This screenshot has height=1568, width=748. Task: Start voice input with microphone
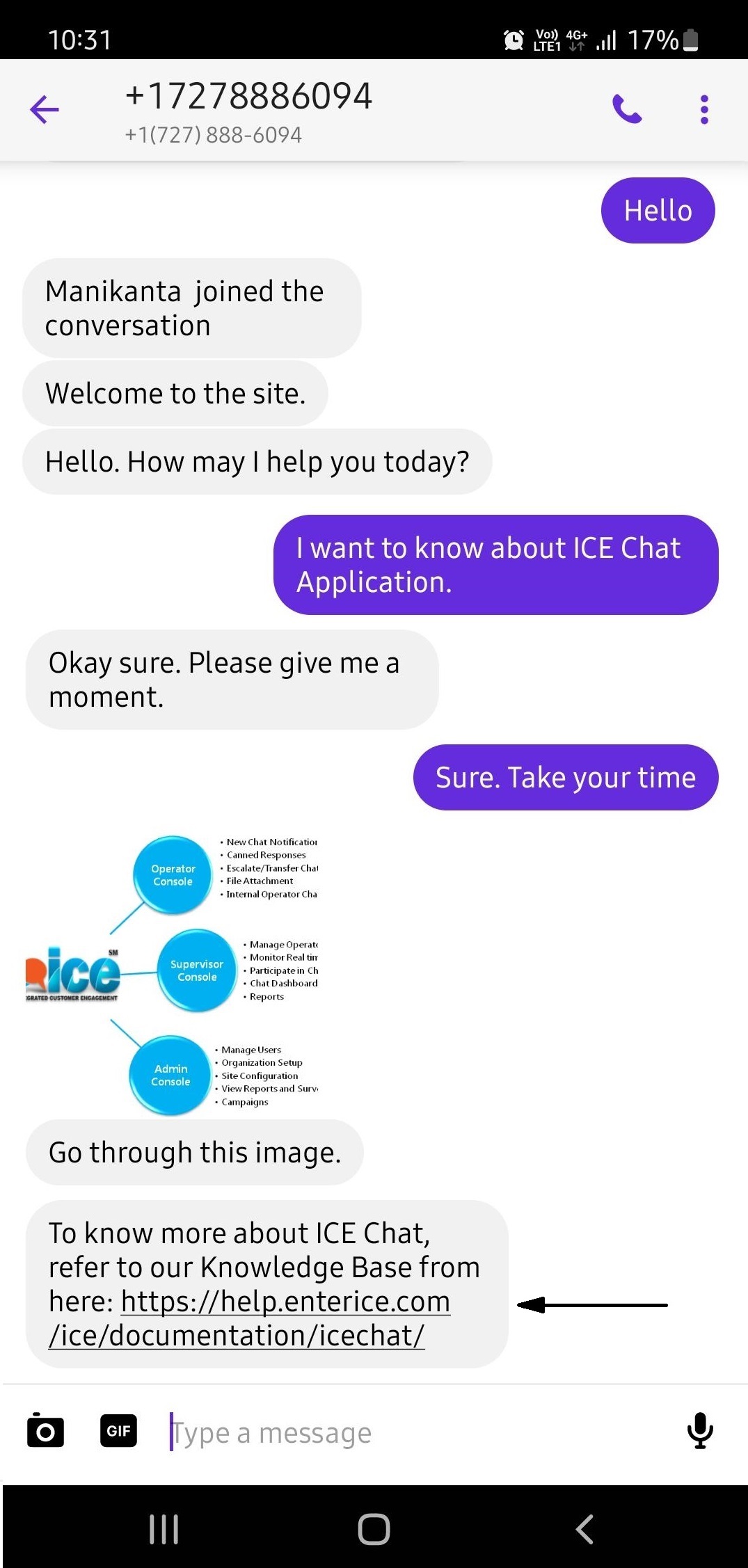point(699,1431)
